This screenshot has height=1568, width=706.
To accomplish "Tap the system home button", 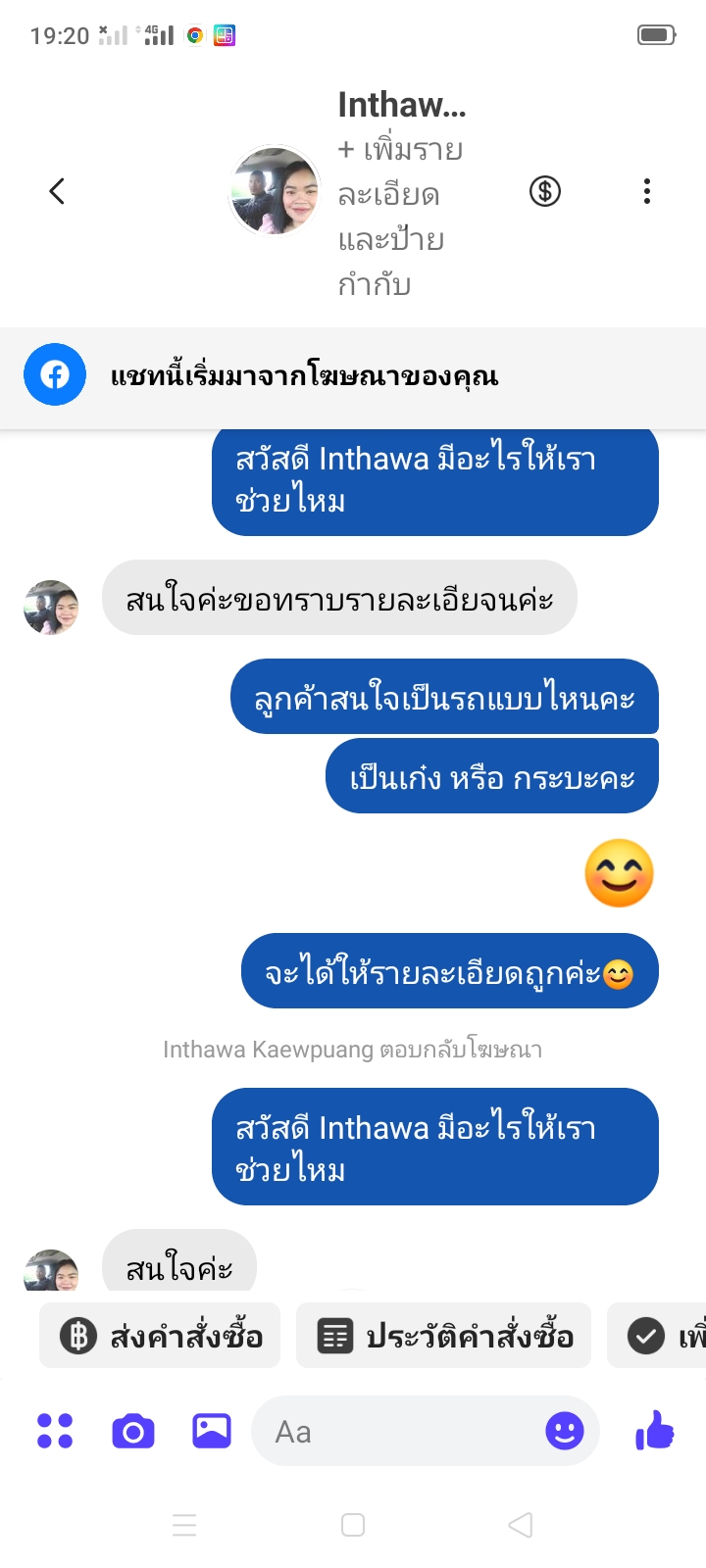I will pyautogui.click(x=353, y=1525).
